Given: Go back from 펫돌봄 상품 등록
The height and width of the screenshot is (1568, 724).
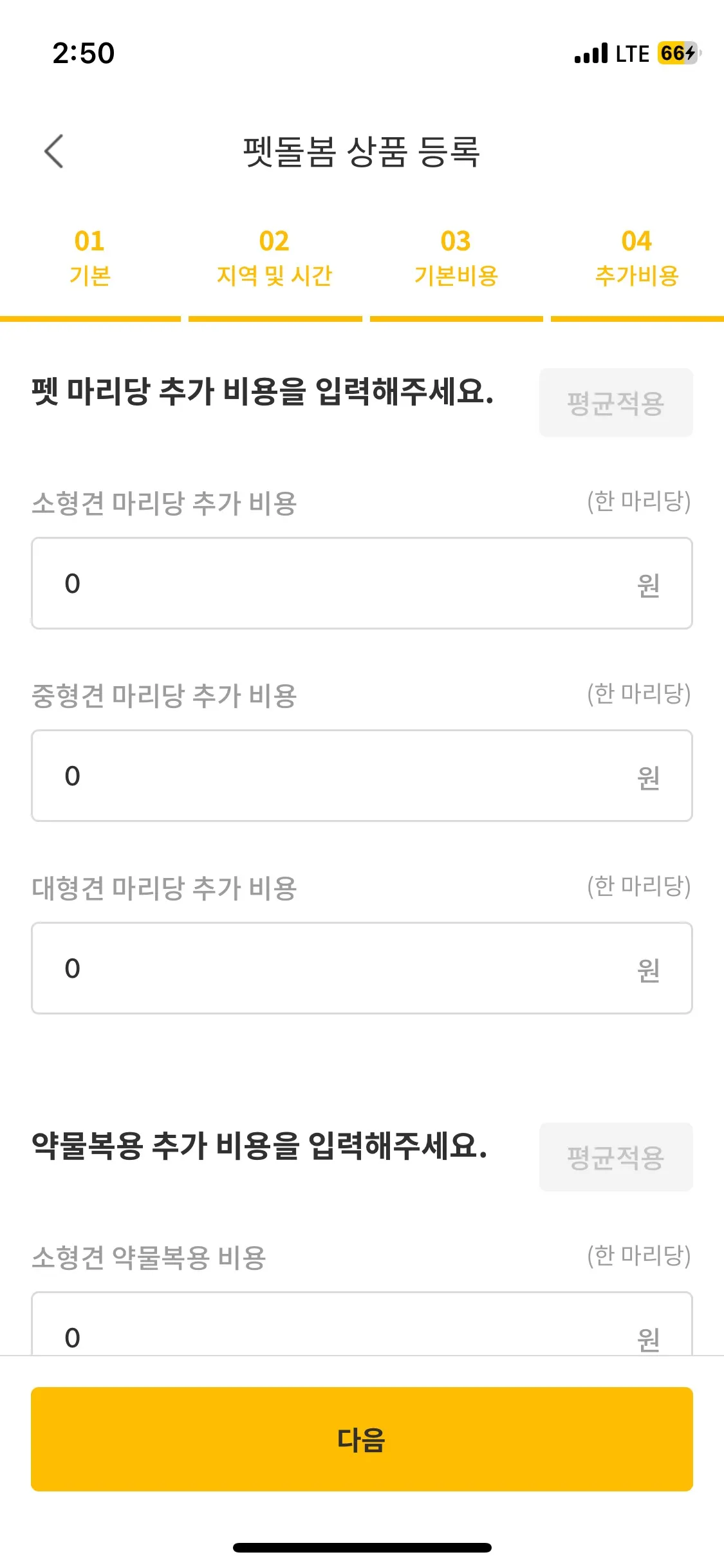Looking at the screenshot, I should 55,151.
